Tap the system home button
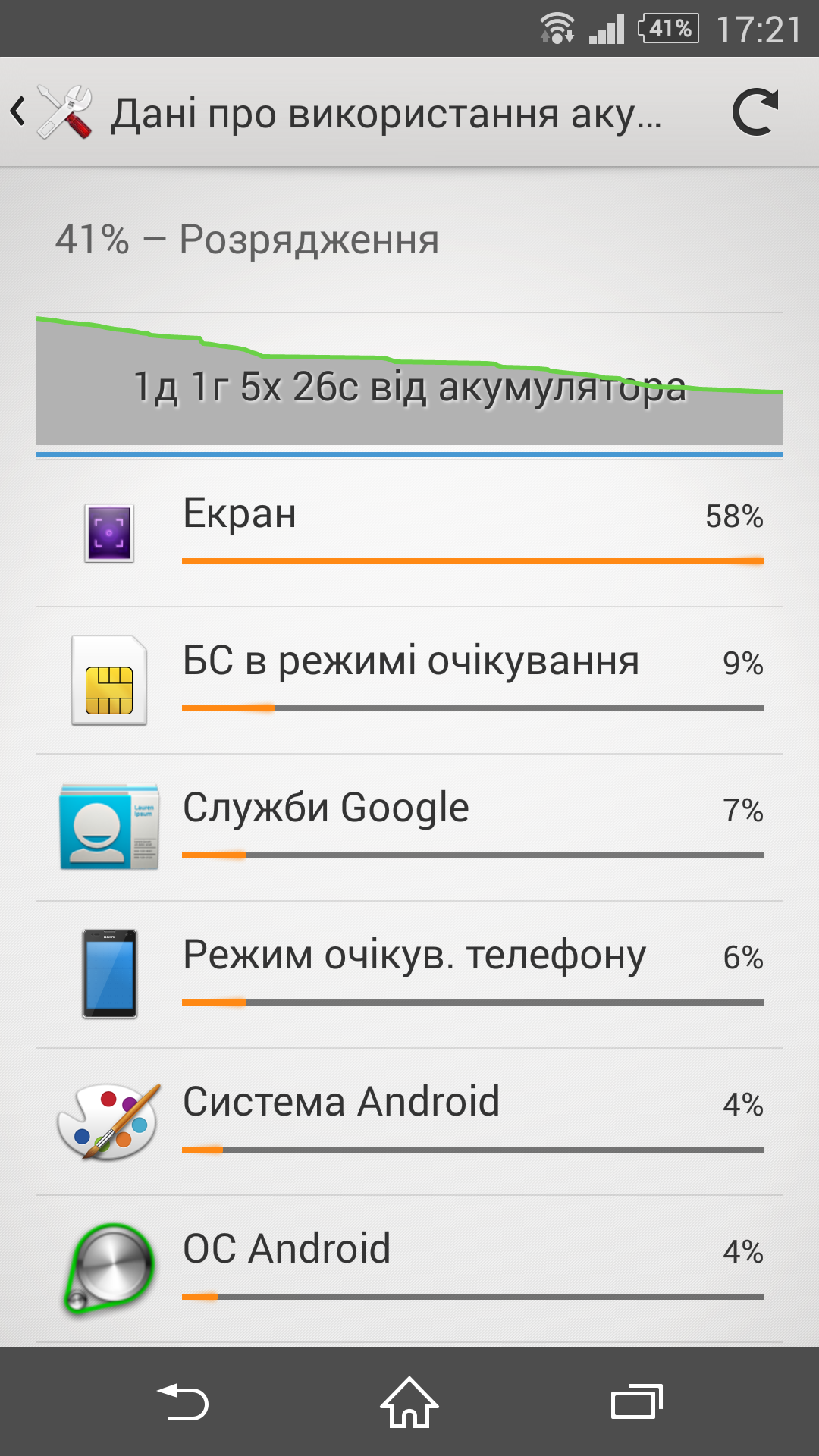The height and width of the screenshot is (1456, 819). tap(409, 1401)
